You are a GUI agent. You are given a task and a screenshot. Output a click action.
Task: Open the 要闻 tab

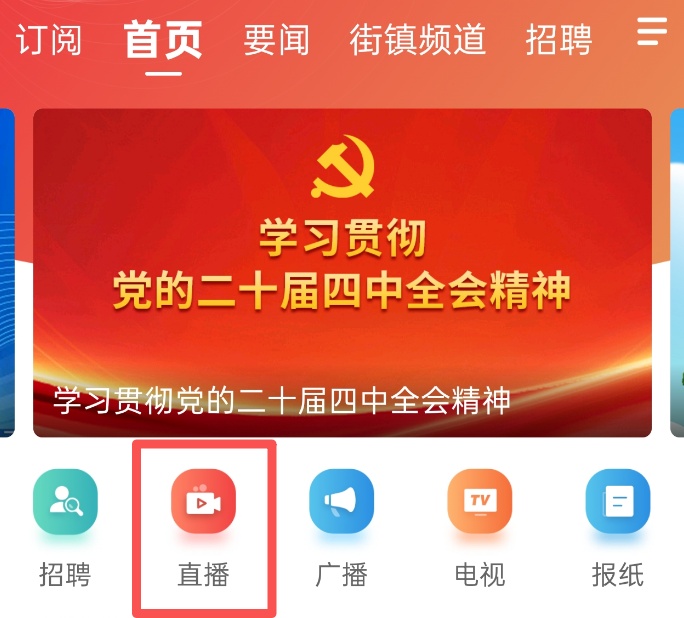tap(276, 40)
